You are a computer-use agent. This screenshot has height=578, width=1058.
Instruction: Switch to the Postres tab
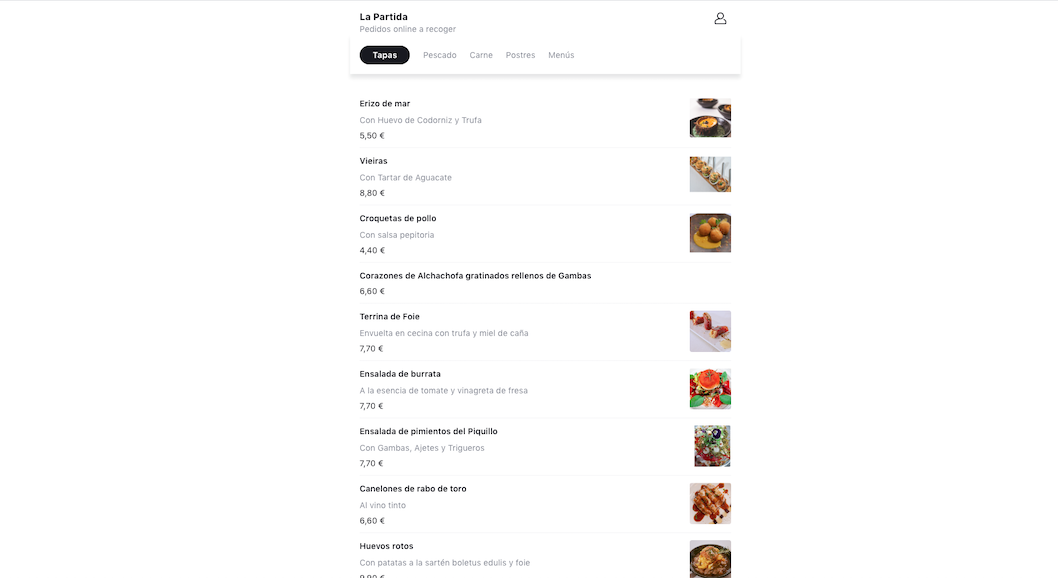520,55
